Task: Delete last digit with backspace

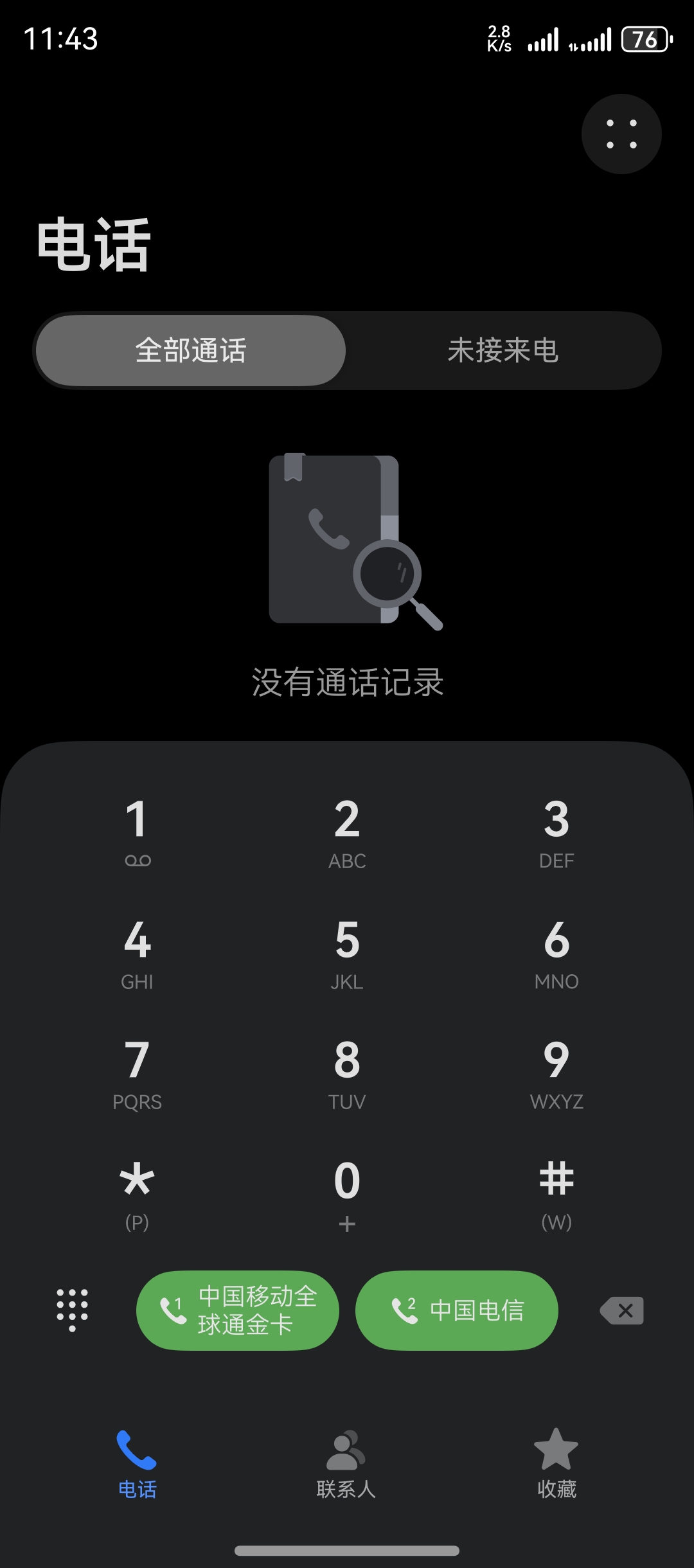Action: [621, 1310]
